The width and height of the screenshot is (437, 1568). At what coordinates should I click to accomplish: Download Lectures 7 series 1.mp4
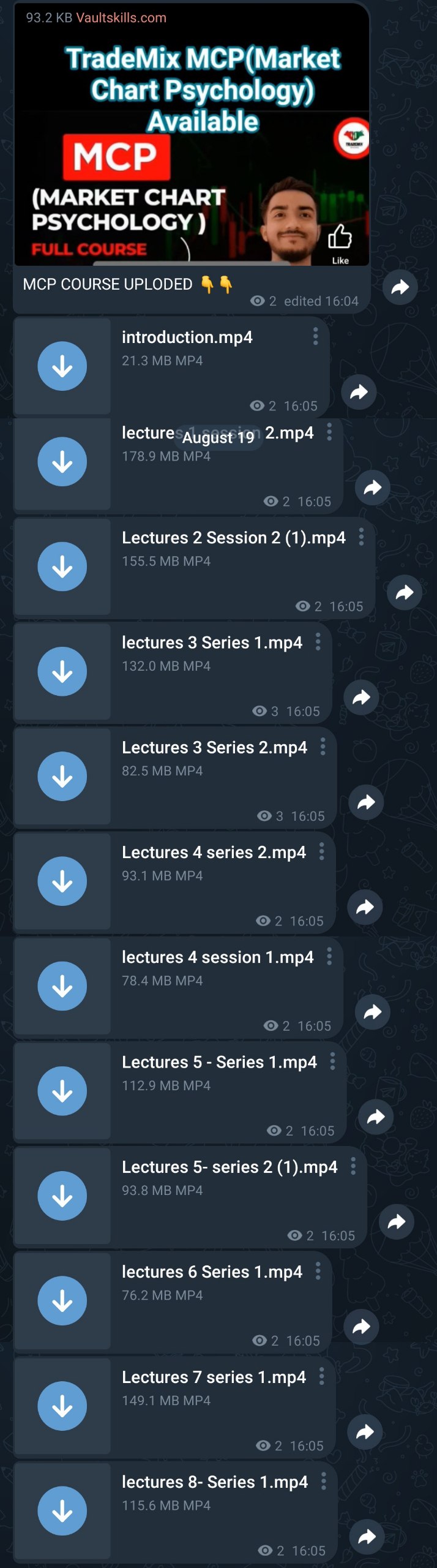point(62,1406)
